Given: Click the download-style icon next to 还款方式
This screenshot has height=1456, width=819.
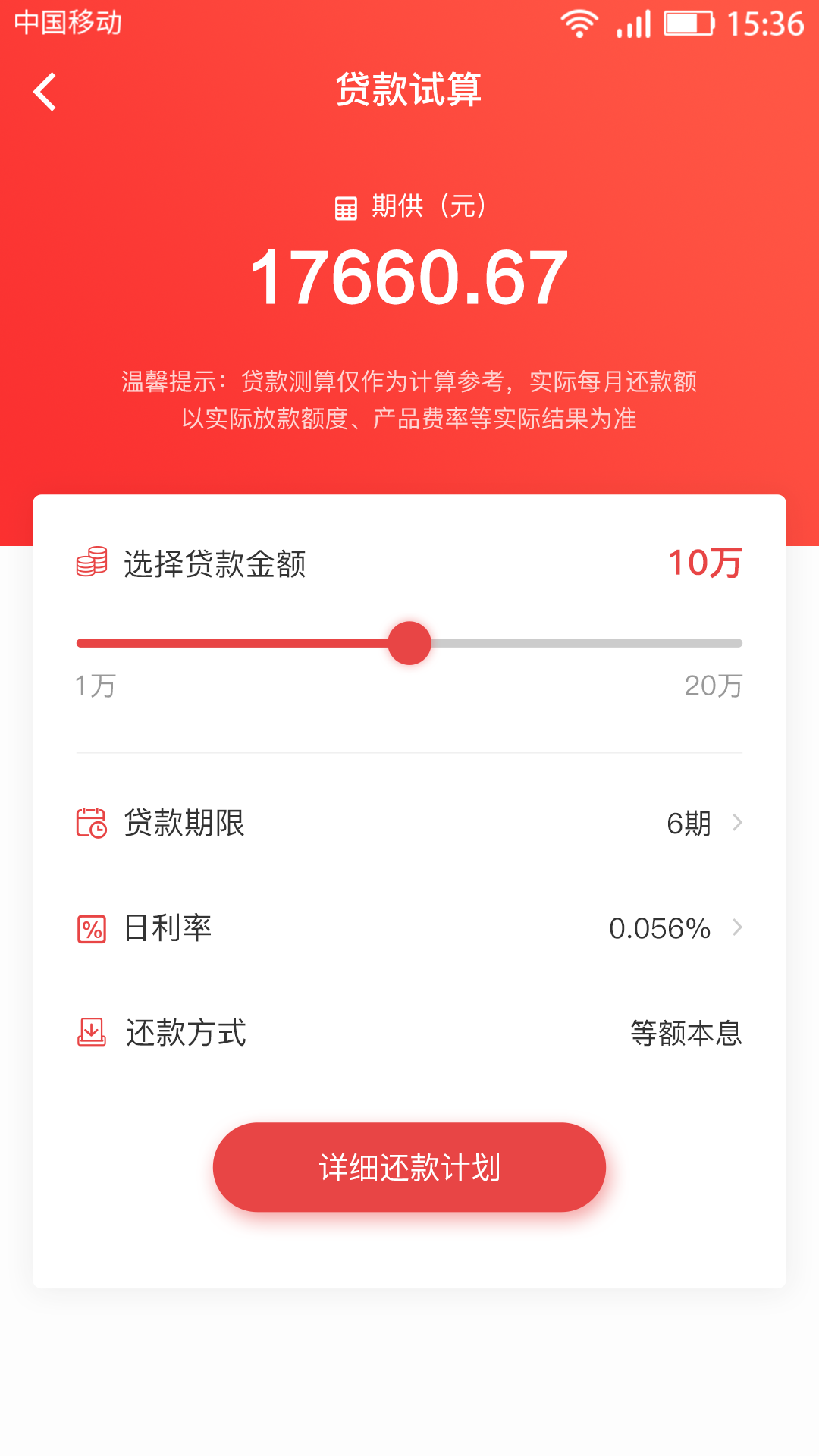Looking at the screenshot, I should (91, 1031).
